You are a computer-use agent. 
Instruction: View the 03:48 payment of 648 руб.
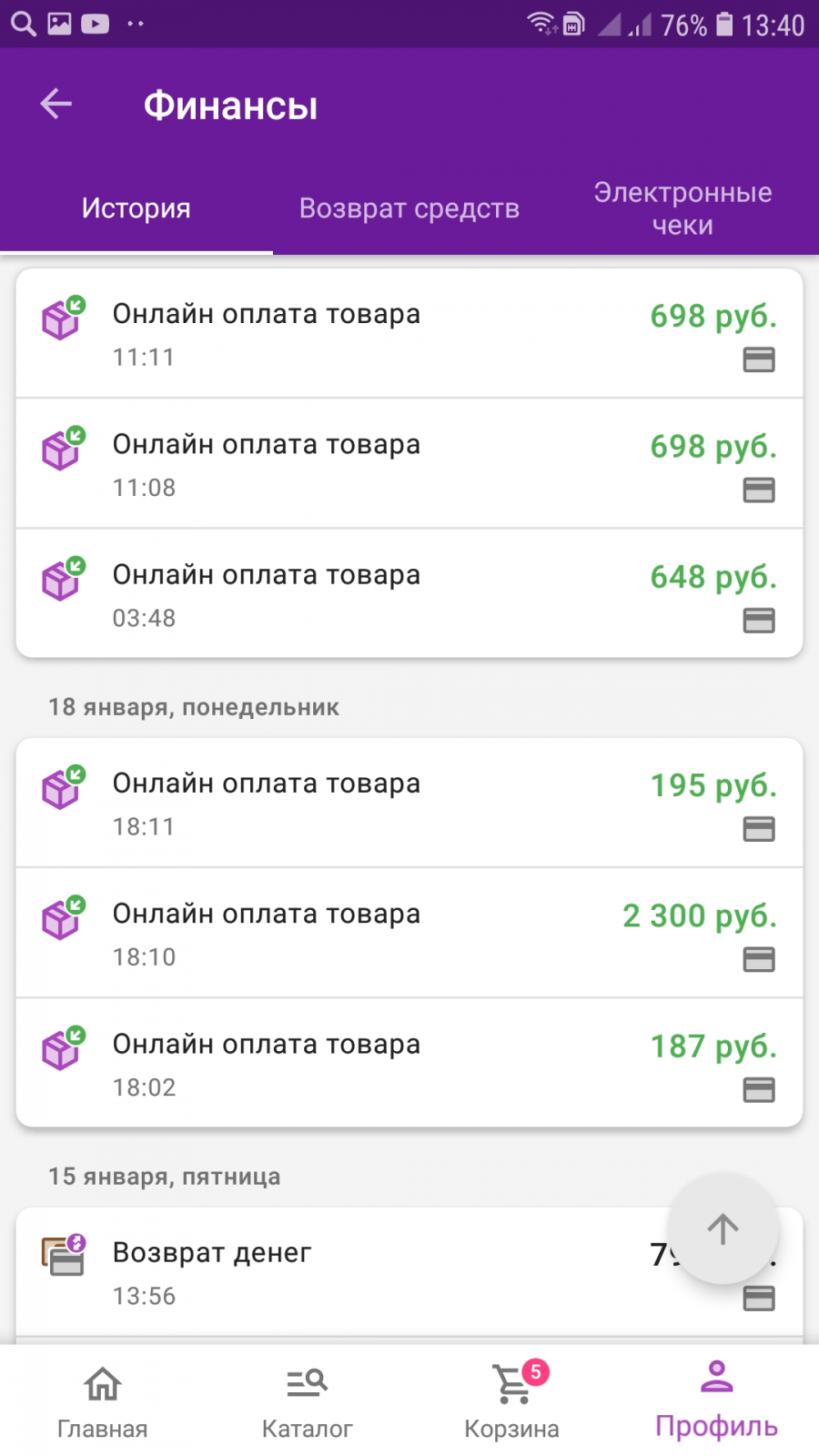pos(409,593)
